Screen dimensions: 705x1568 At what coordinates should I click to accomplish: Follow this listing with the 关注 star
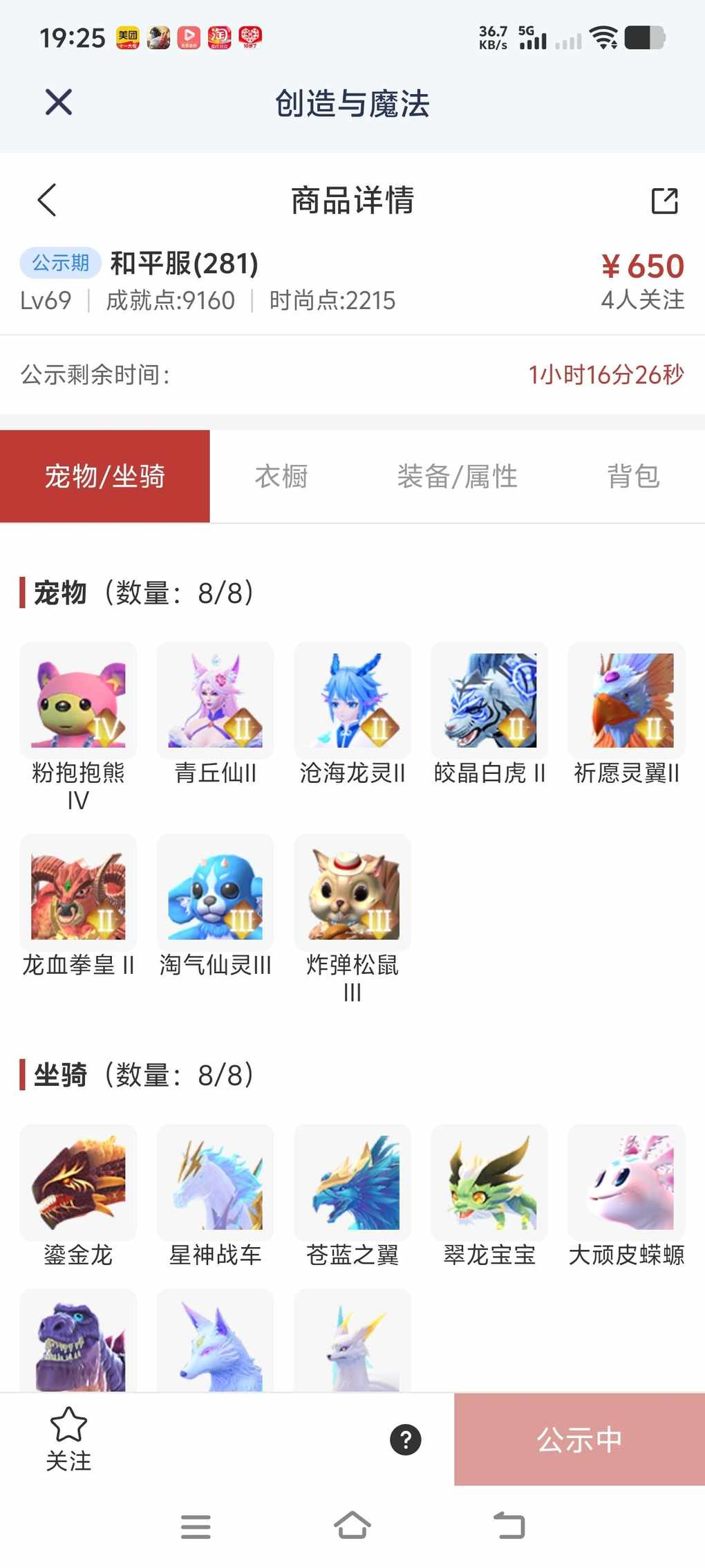tap(68, 1439)
